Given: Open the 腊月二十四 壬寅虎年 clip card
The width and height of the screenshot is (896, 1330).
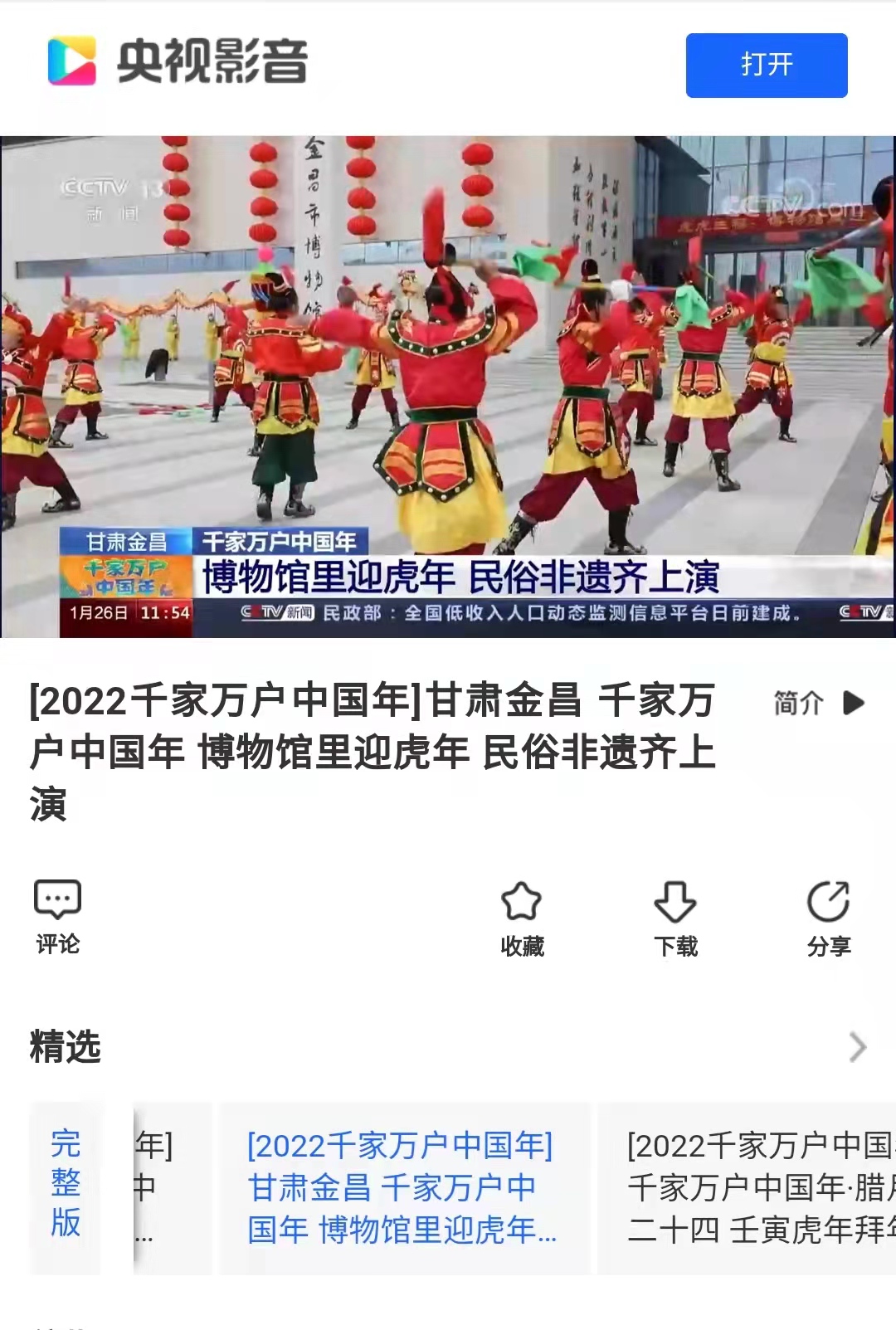Looking at the screenshot, I should tap(755, 1187).
